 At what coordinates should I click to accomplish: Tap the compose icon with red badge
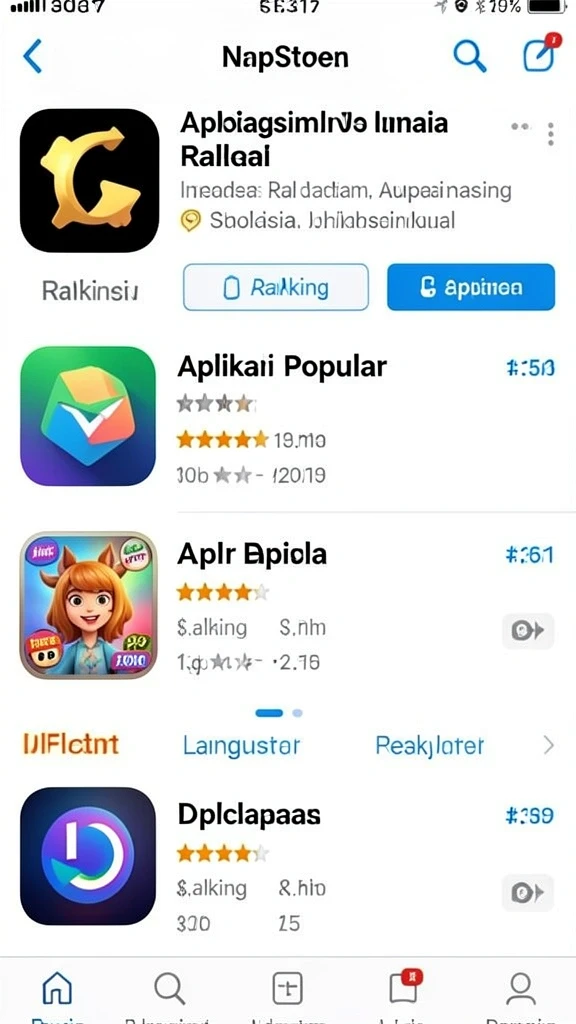pyautogui.click(x=541, y=53)
